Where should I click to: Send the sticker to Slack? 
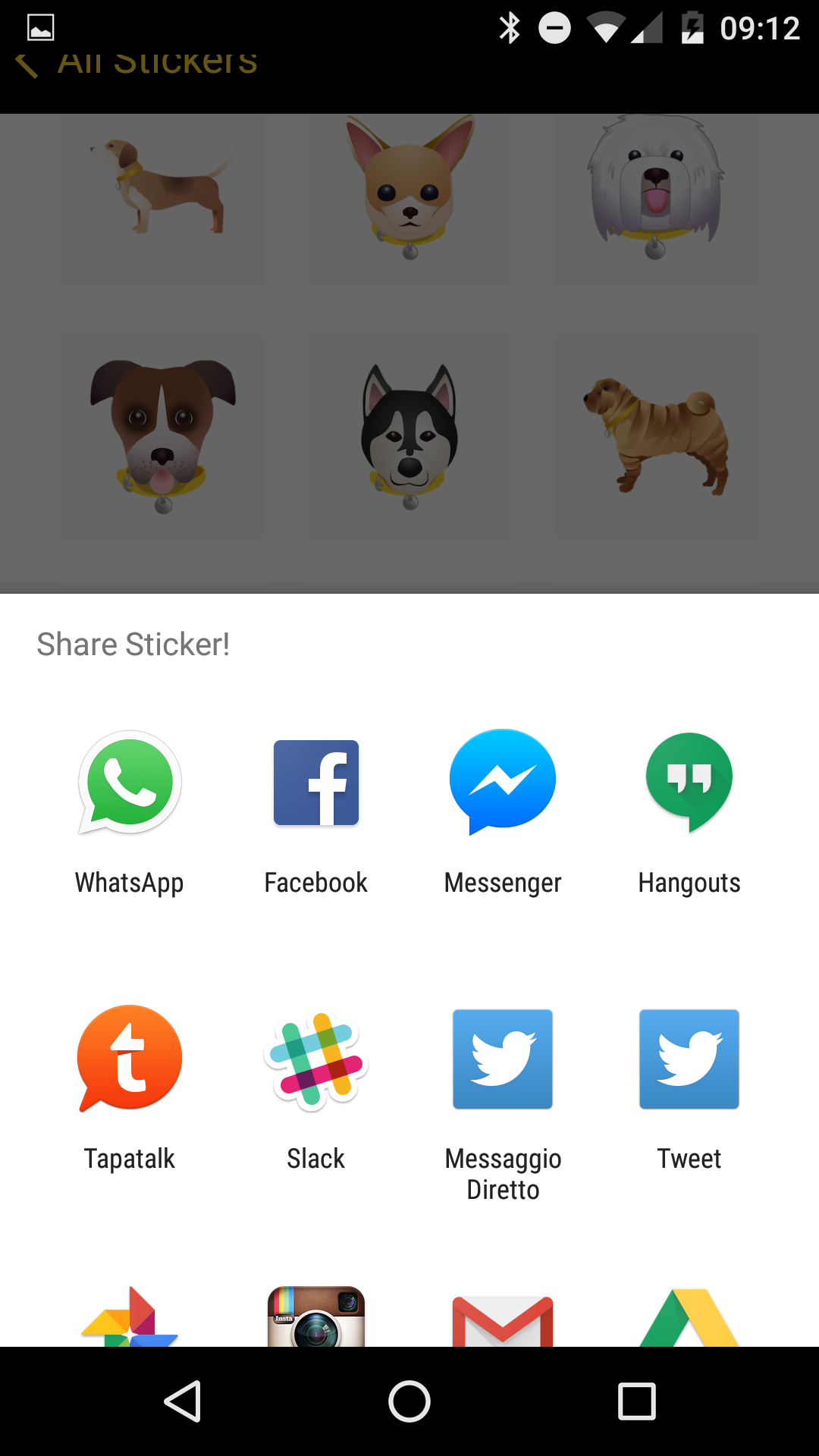316,1090
